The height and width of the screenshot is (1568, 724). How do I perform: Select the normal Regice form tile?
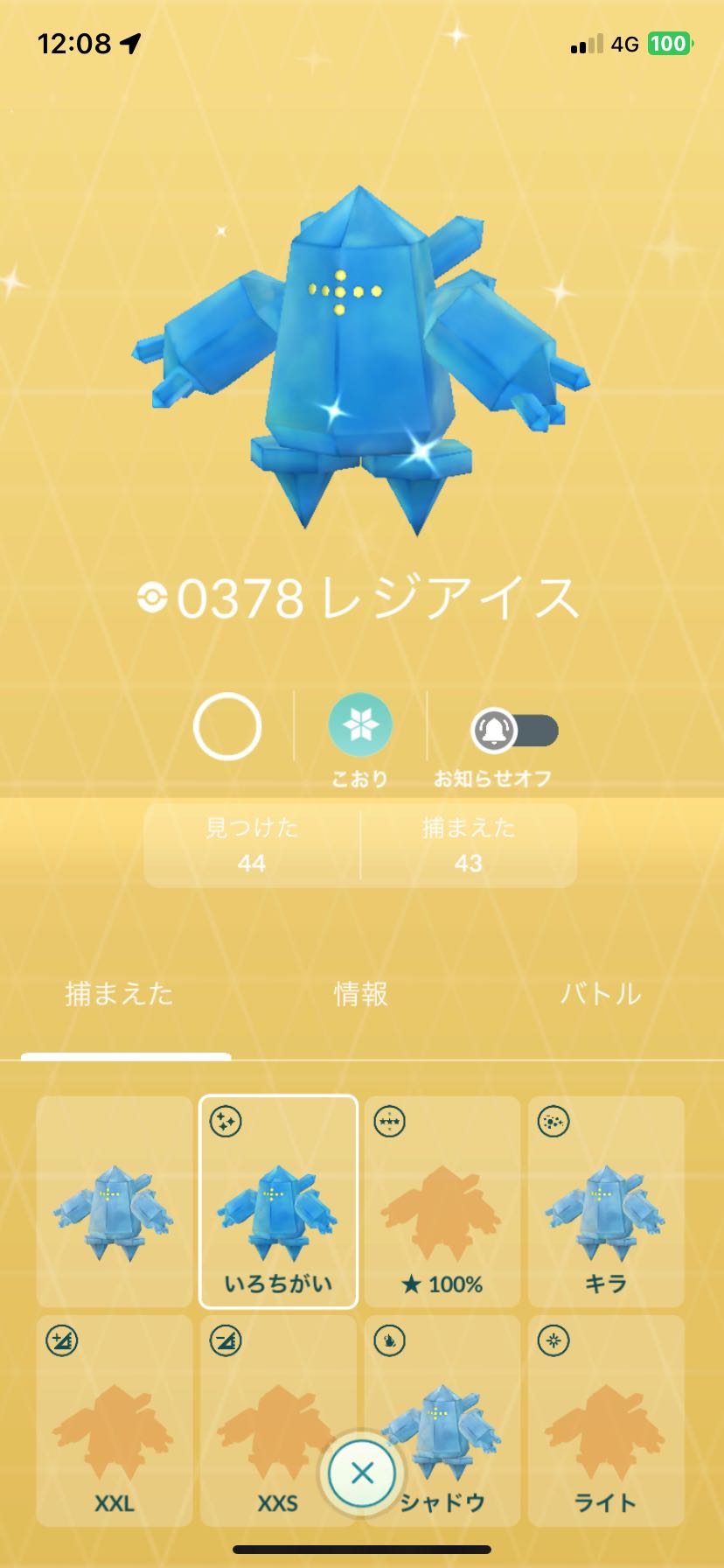[x=114, y=1200]
